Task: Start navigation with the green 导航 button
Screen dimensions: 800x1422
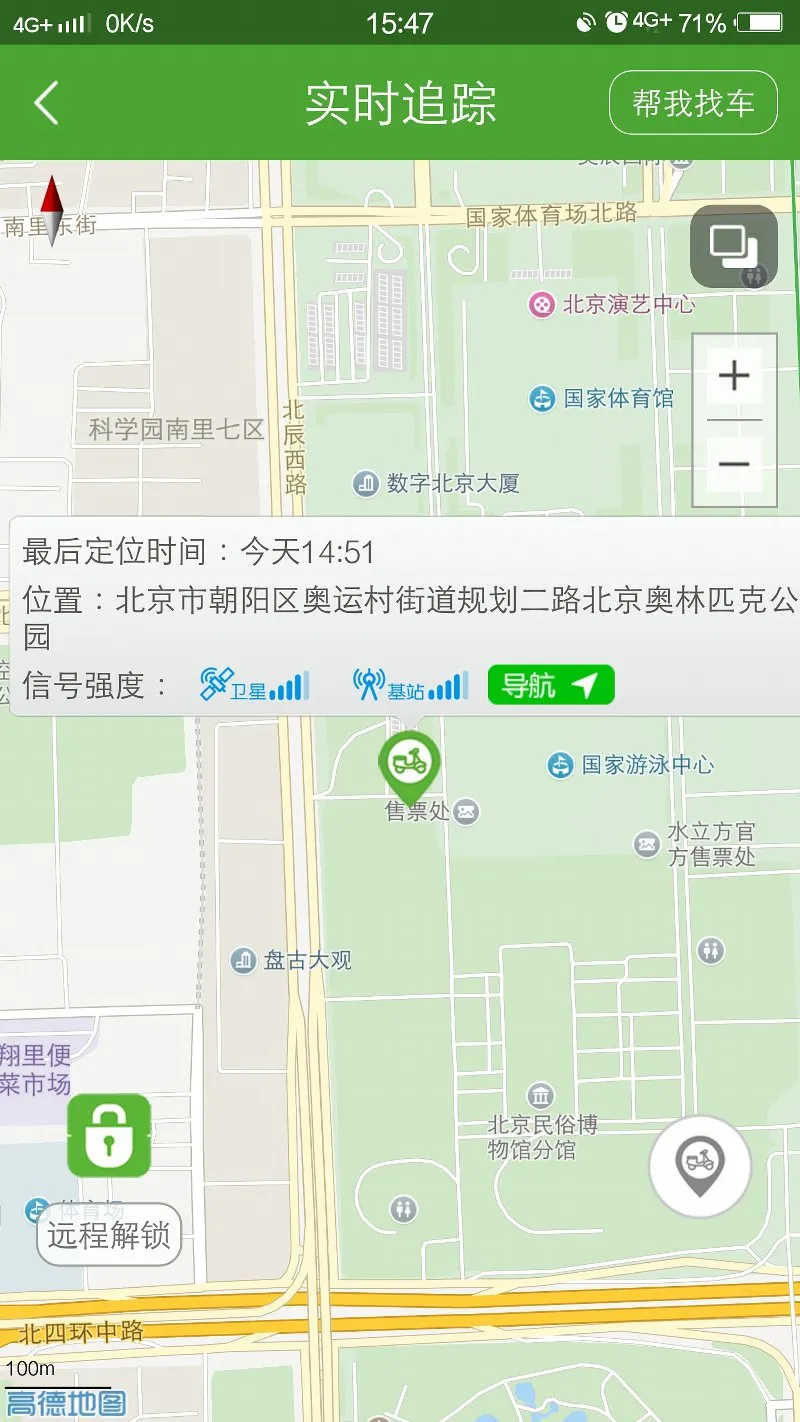Action: [550, 686]
